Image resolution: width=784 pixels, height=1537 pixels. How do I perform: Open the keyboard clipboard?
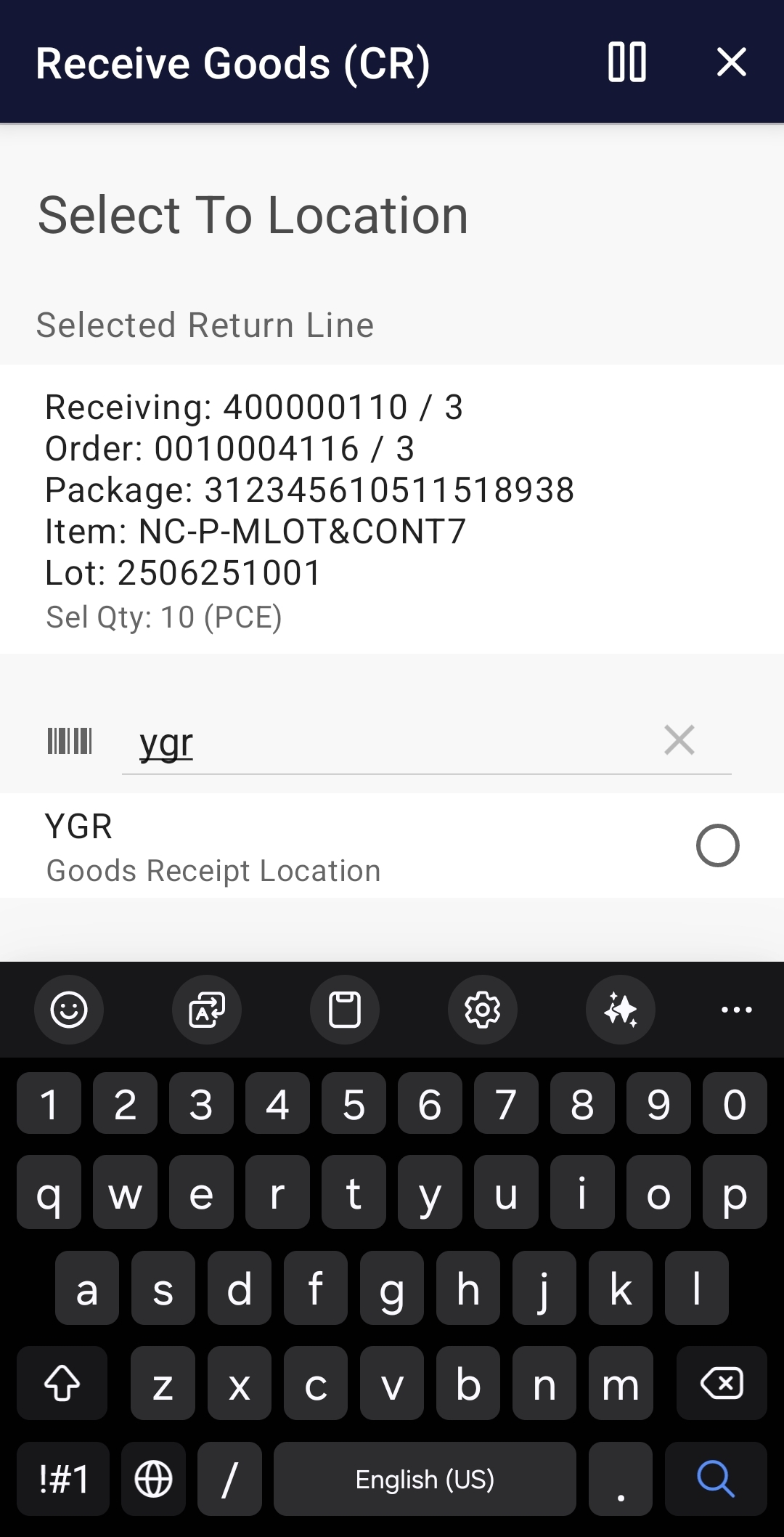coord(344,1010)
